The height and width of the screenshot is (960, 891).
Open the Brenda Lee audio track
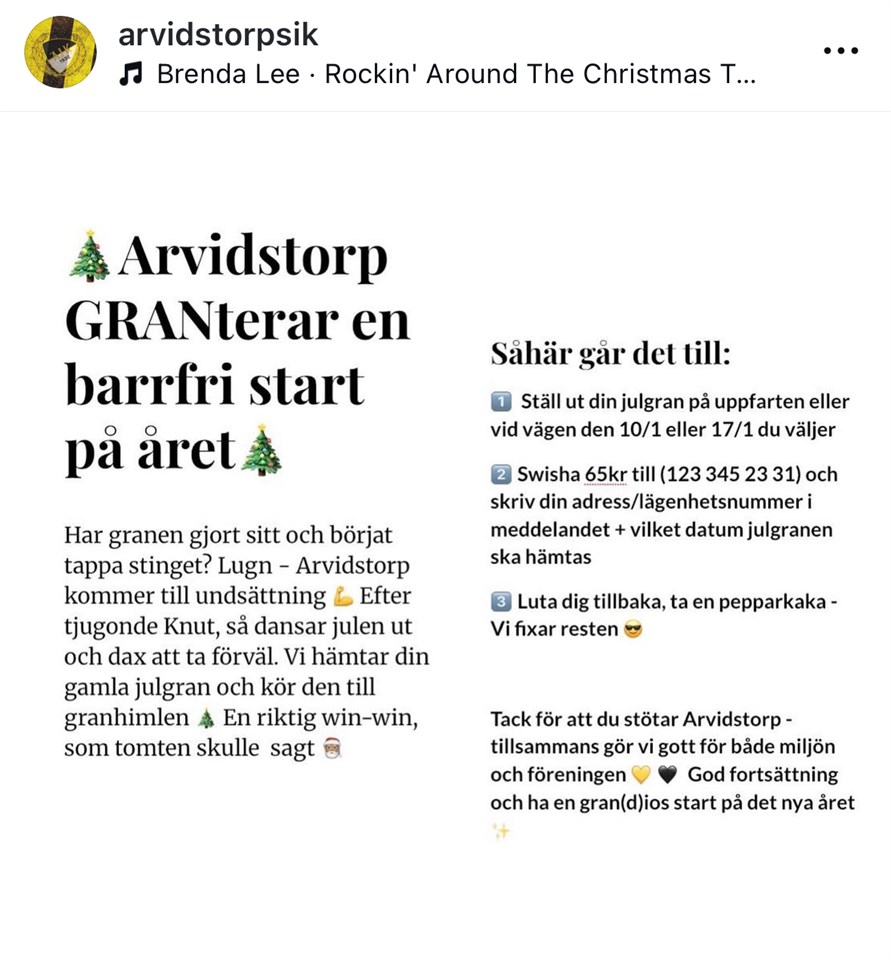[440, 75]
